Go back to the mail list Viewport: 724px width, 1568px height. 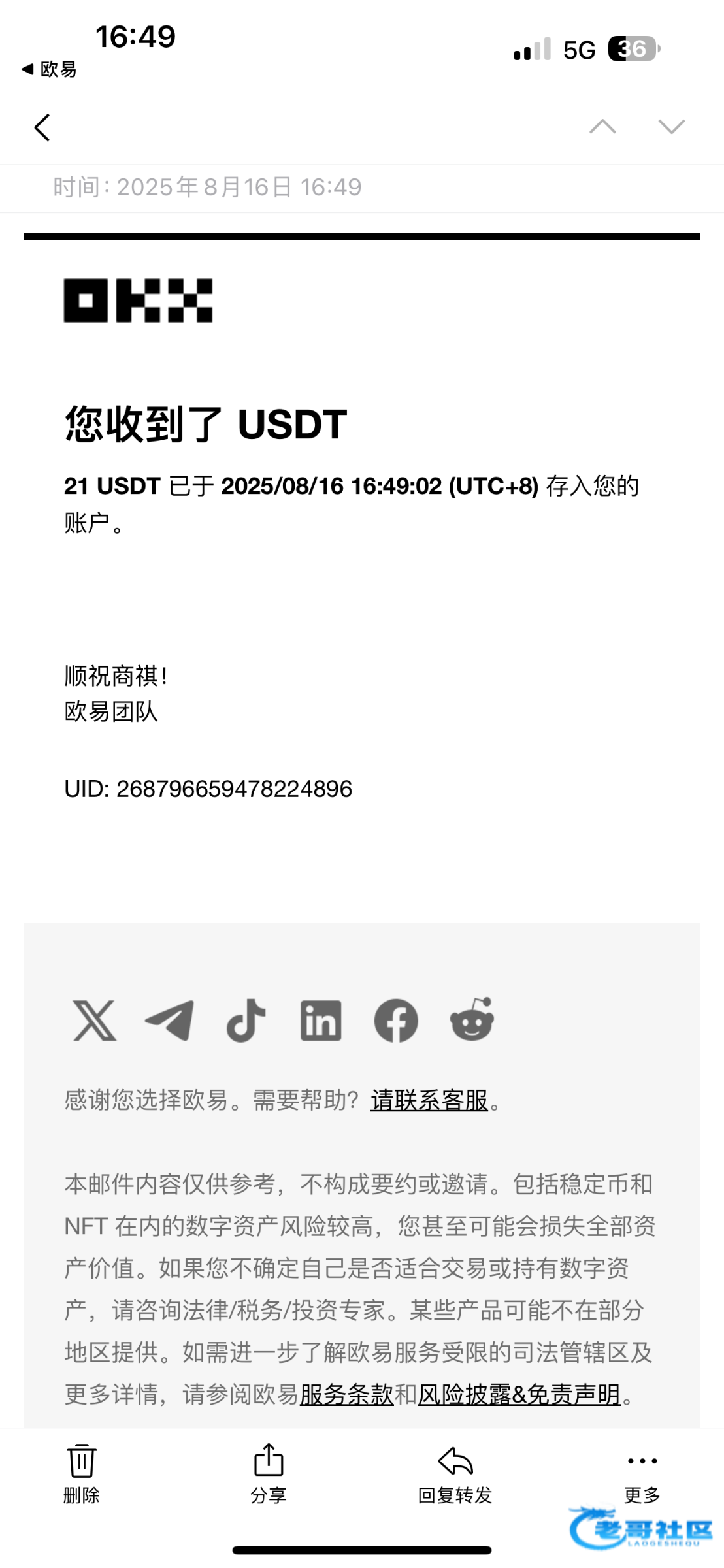click(42, 127)
